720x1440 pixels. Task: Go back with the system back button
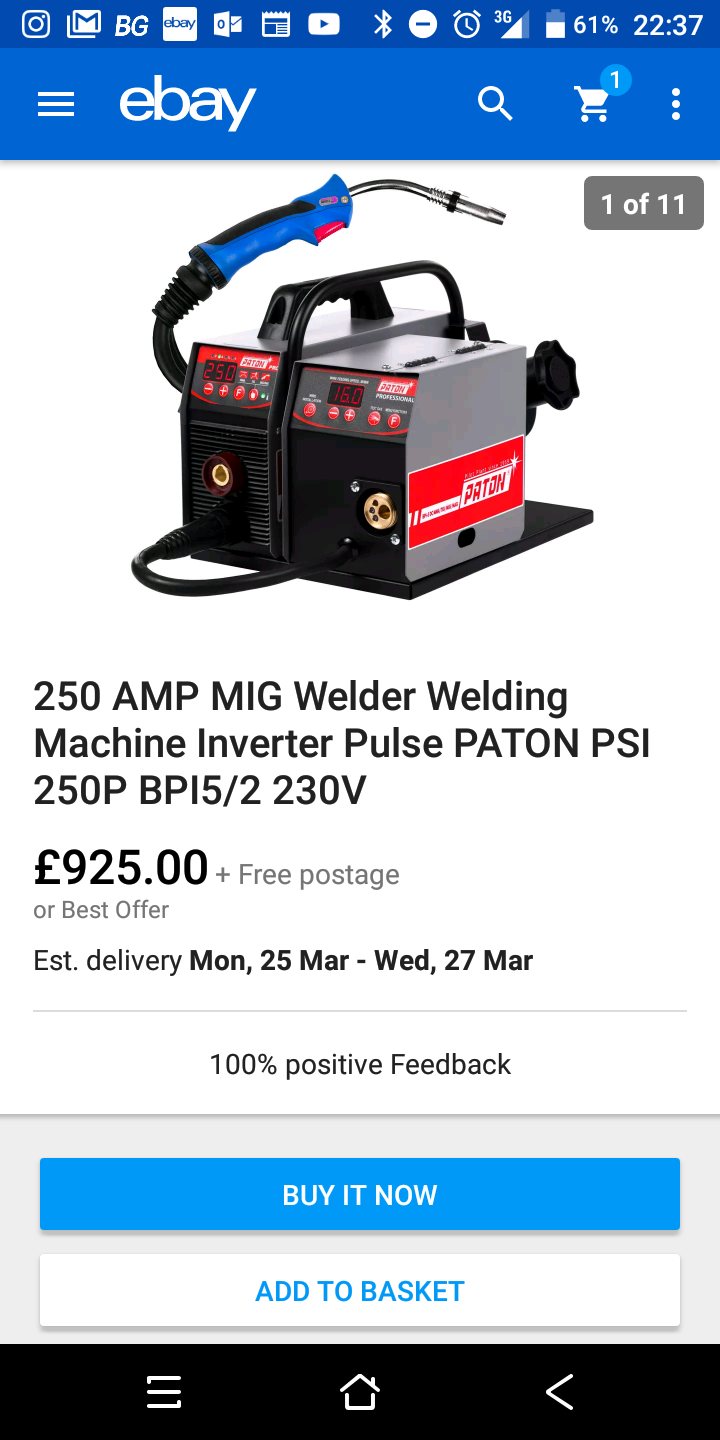tap(559, 1391)
